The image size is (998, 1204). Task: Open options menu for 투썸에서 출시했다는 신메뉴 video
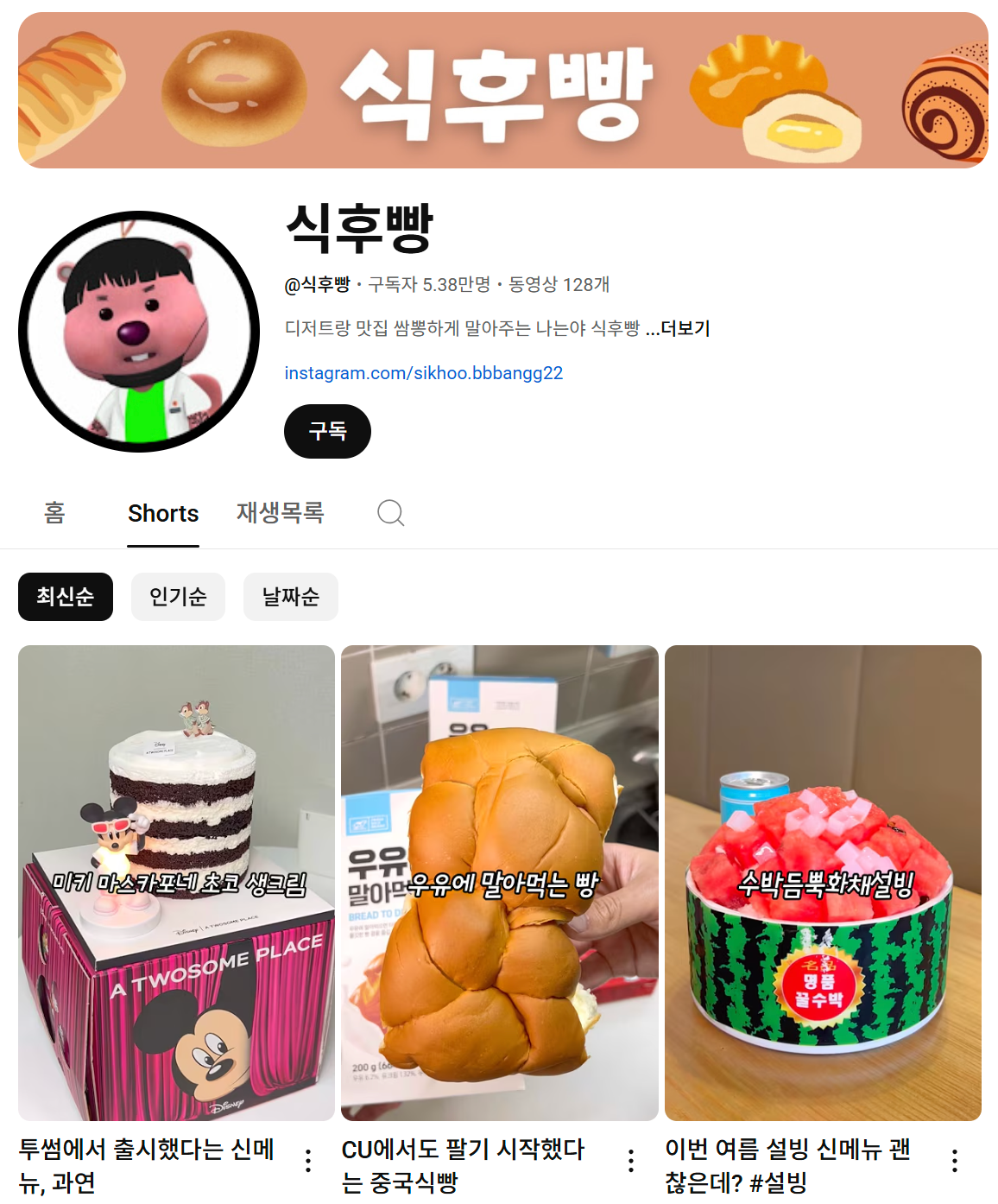tap(308, 1161)
